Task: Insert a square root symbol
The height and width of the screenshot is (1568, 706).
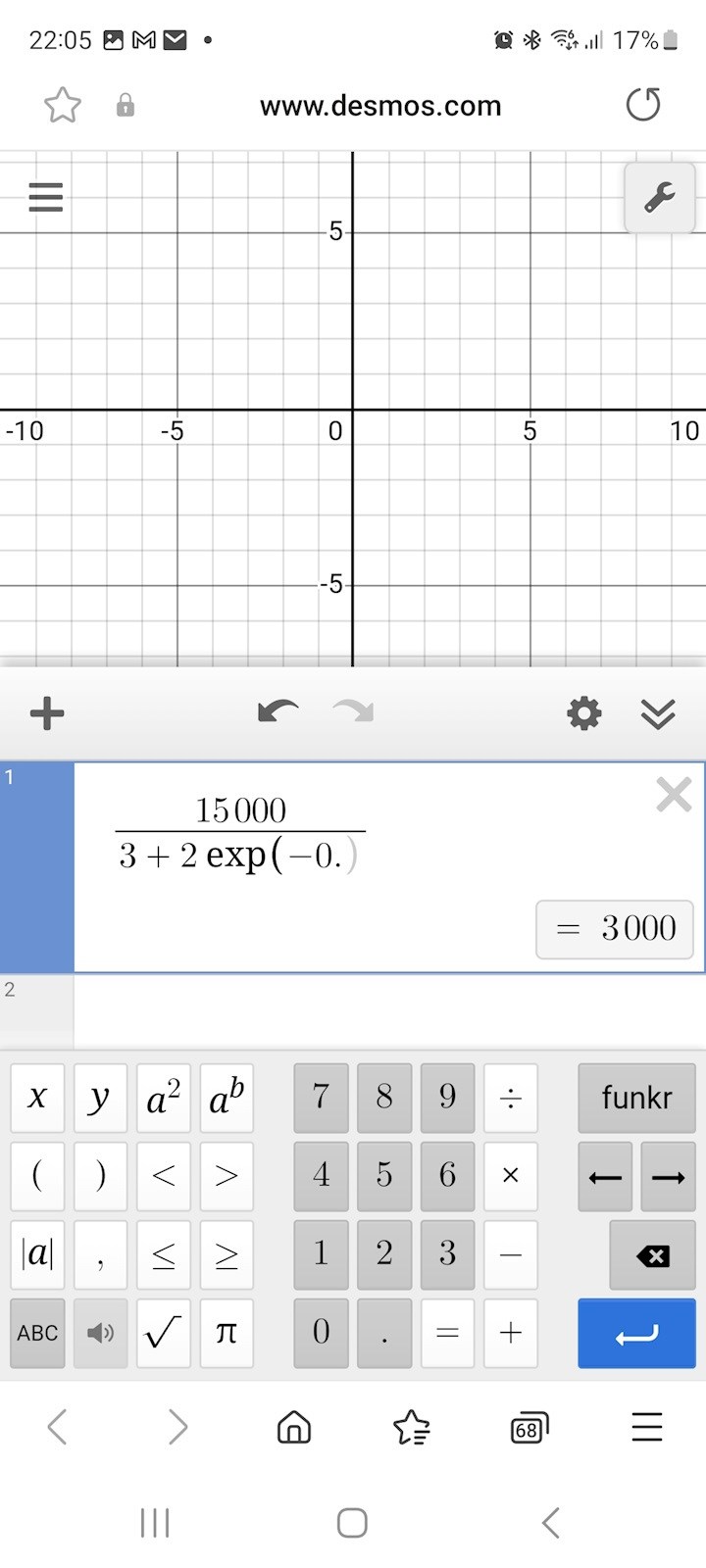Action: (163, 1333)
